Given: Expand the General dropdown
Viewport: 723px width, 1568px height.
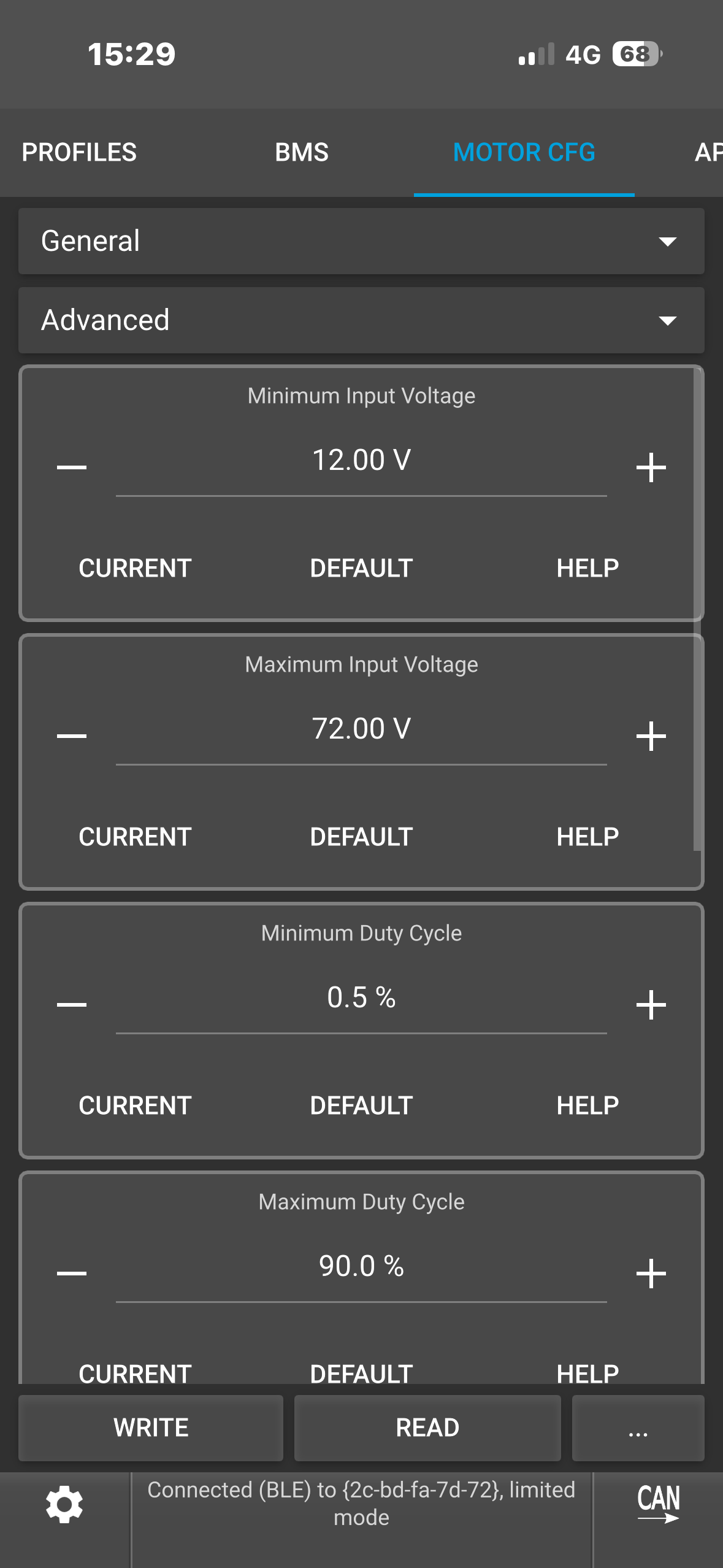Looking at the screenshot, I should point(361,241).
